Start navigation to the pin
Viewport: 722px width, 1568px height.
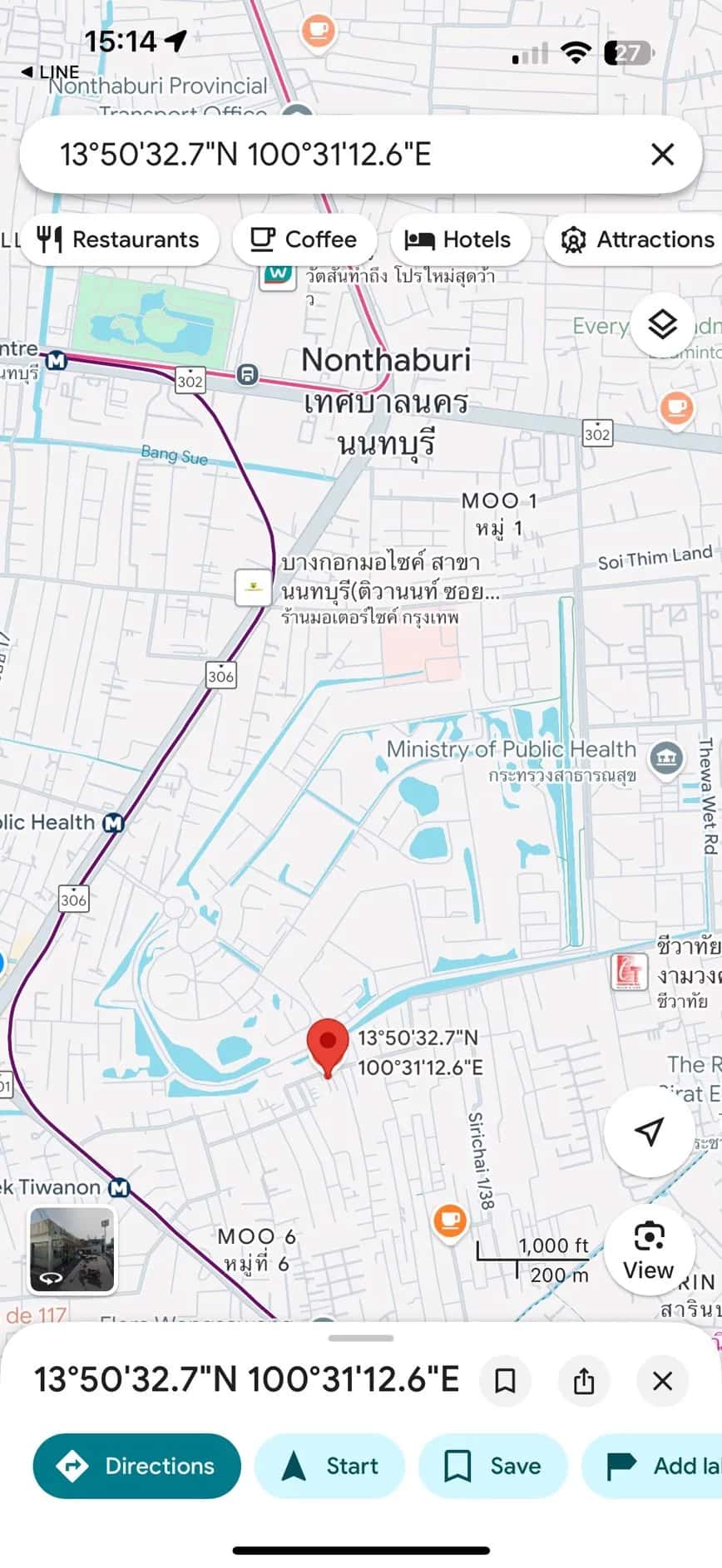(329, 1466)
